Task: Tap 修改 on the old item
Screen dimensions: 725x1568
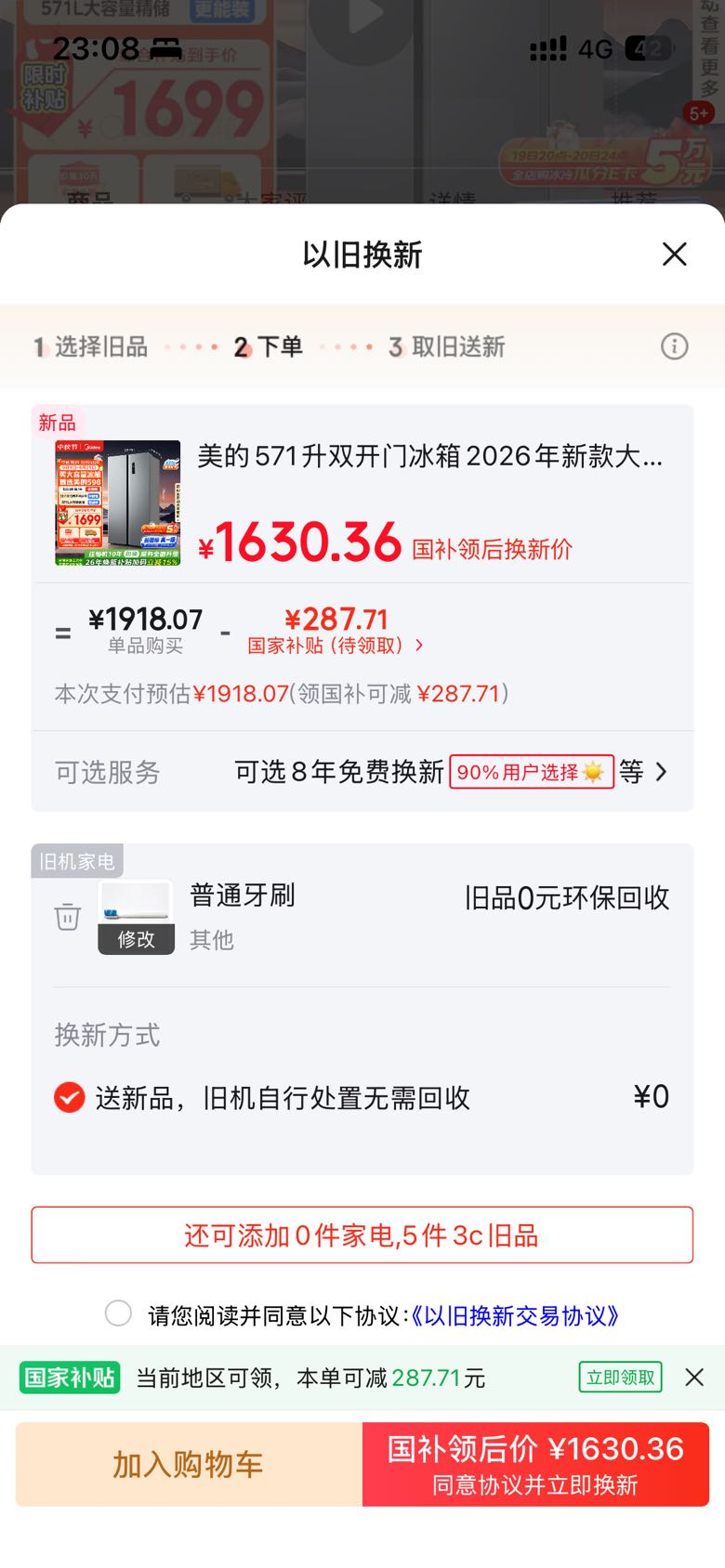Action: pos(136,939)
